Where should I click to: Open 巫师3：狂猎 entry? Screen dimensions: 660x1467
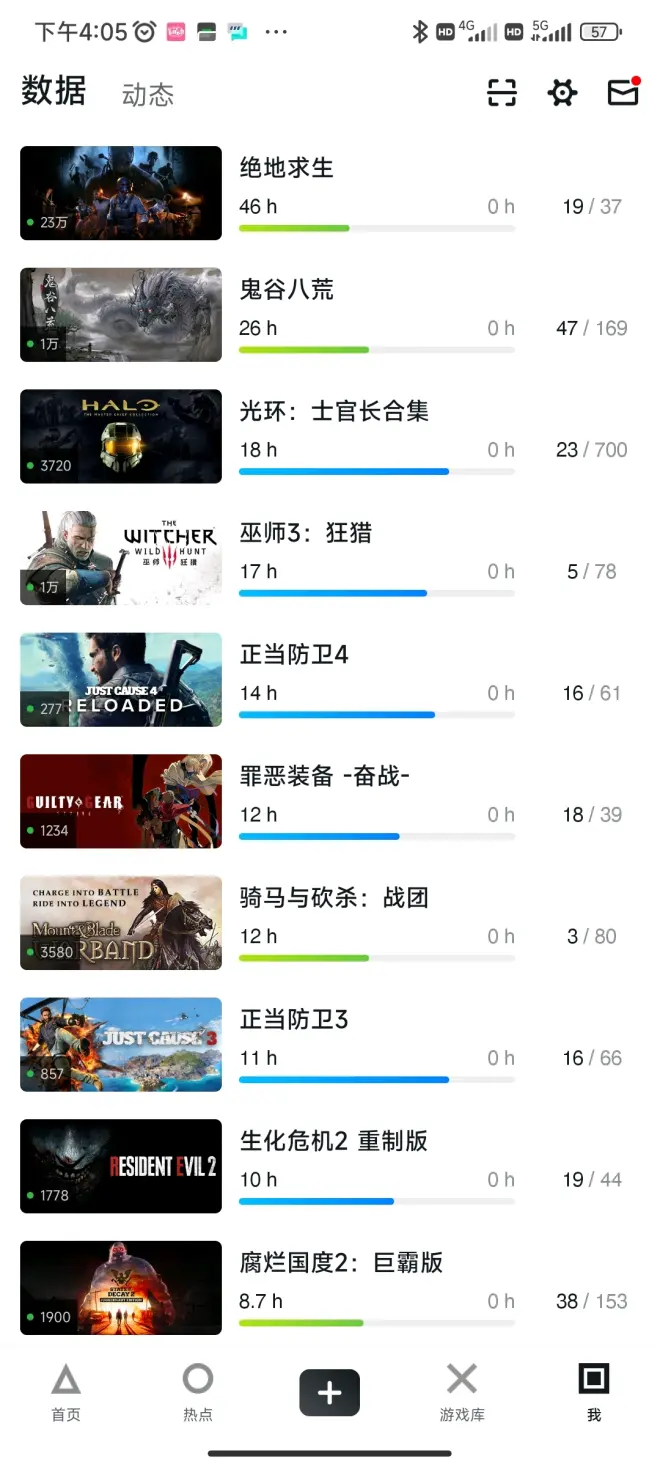[330, 558]
